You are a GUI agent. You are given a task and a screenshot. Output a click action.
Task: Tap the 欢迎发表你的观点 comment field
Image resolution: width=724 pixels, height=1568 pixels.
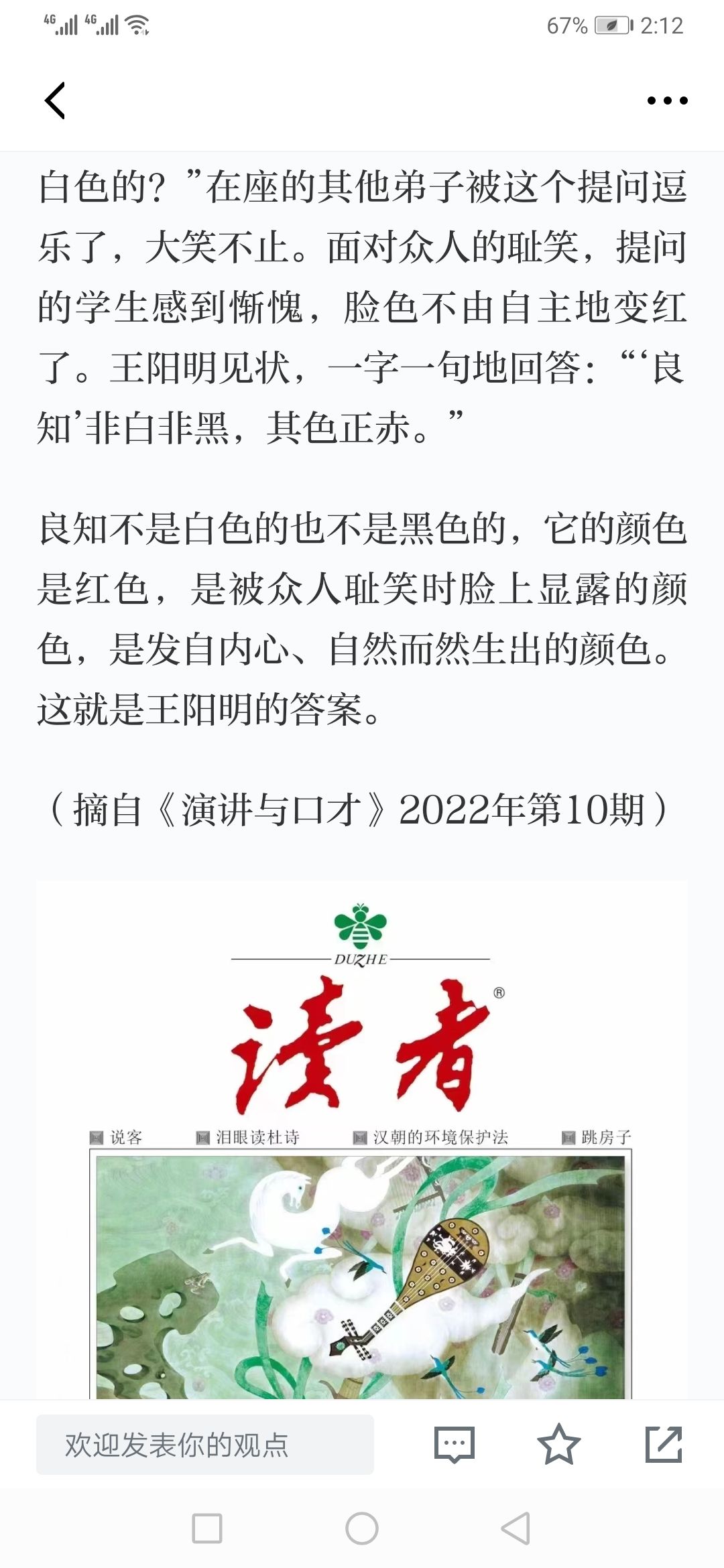[x=204, y=1444]
